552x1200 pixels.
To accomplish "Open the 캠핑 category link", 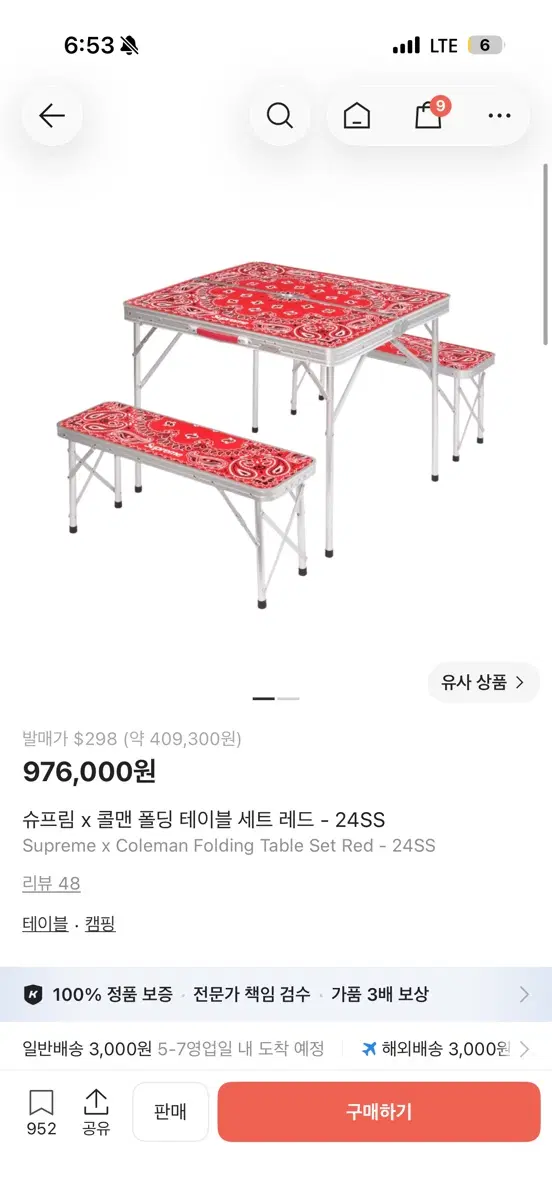I will tap(100, 924).
